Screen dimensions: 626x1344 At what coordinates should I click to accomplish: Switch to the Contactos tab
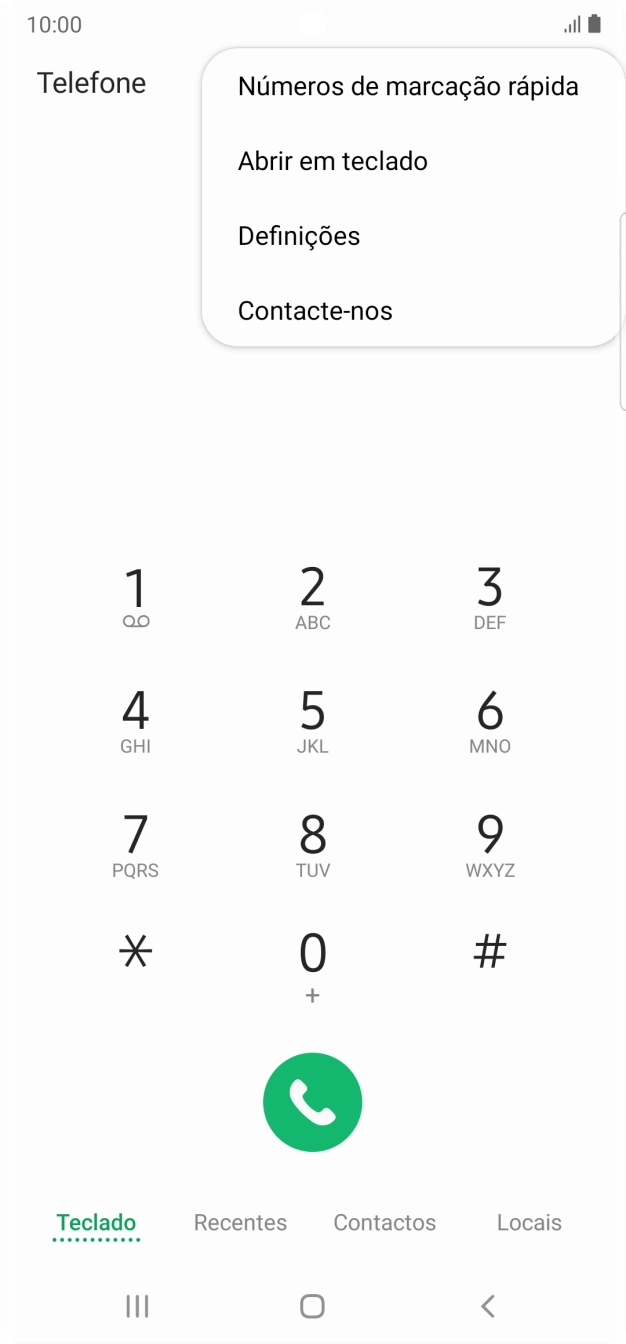coord(385,1222)
